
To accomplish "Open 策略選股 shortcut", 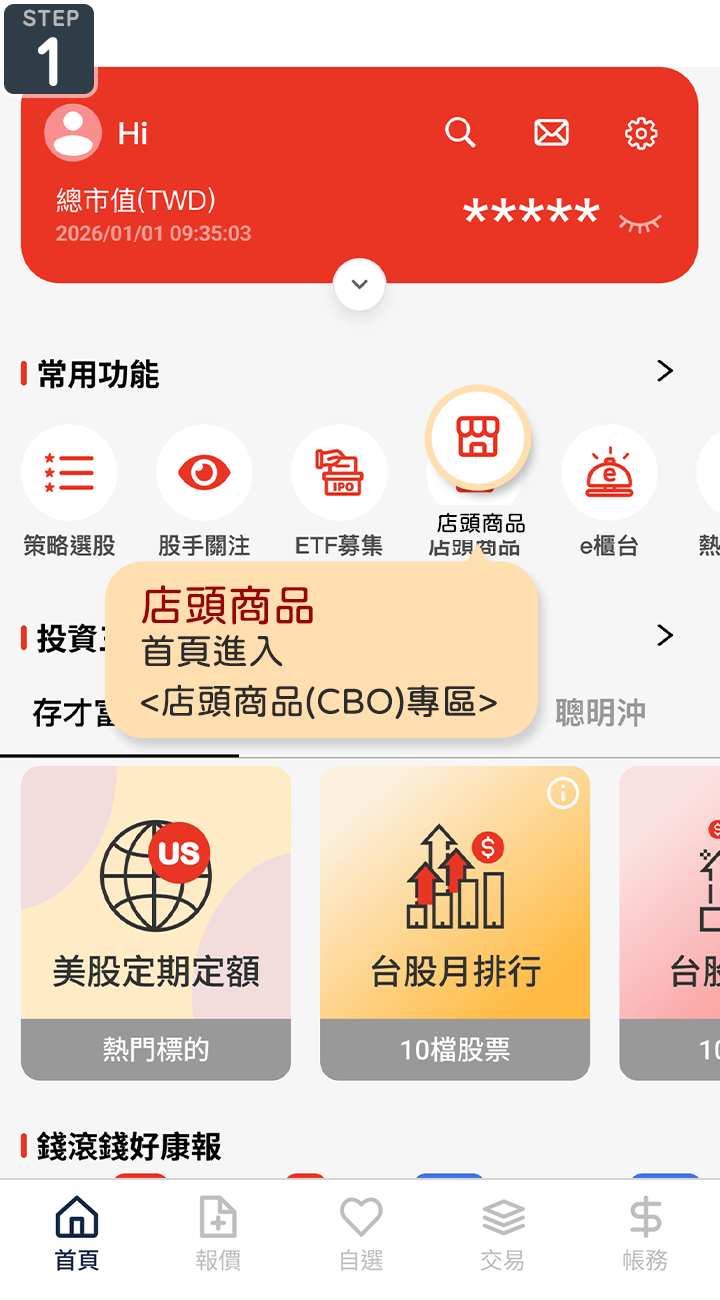I will (x=69, y=473).
